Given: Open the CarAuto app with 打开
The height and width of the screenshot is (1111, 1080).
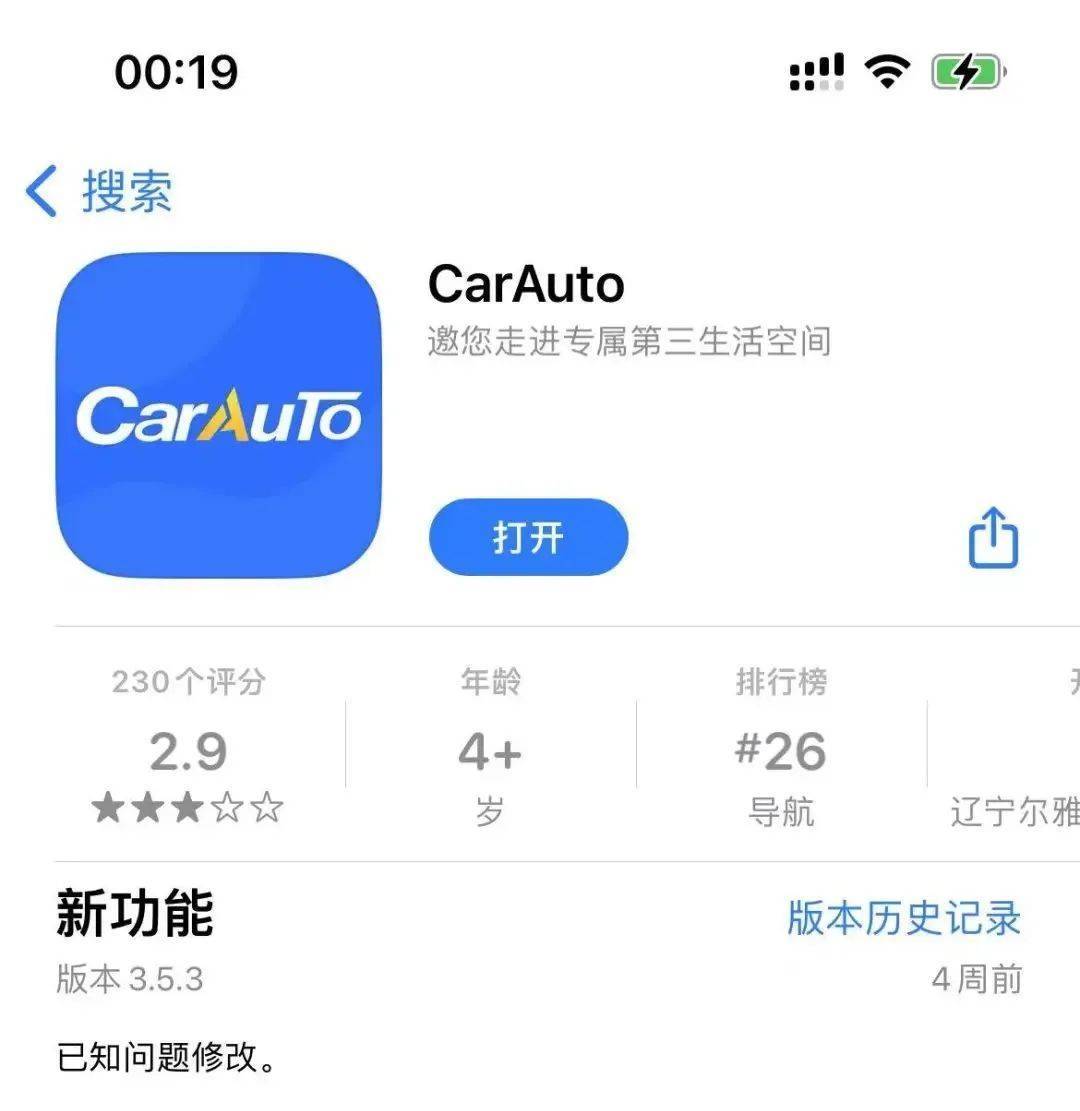Looking at the screenshot, I should click(528, 537).
